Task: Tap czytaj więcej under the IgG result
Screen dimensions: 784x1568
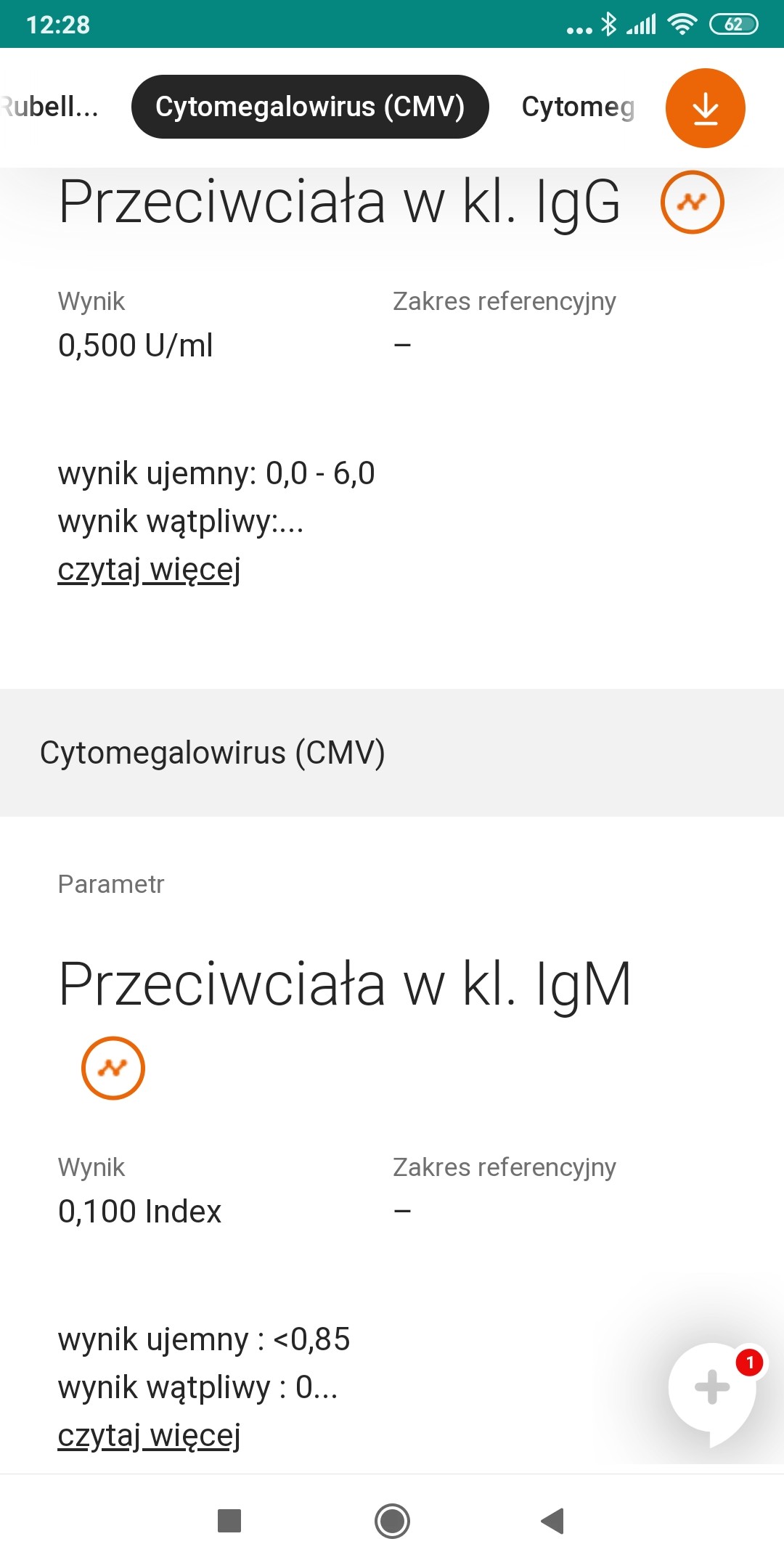Action: click(x=149, y=570)
